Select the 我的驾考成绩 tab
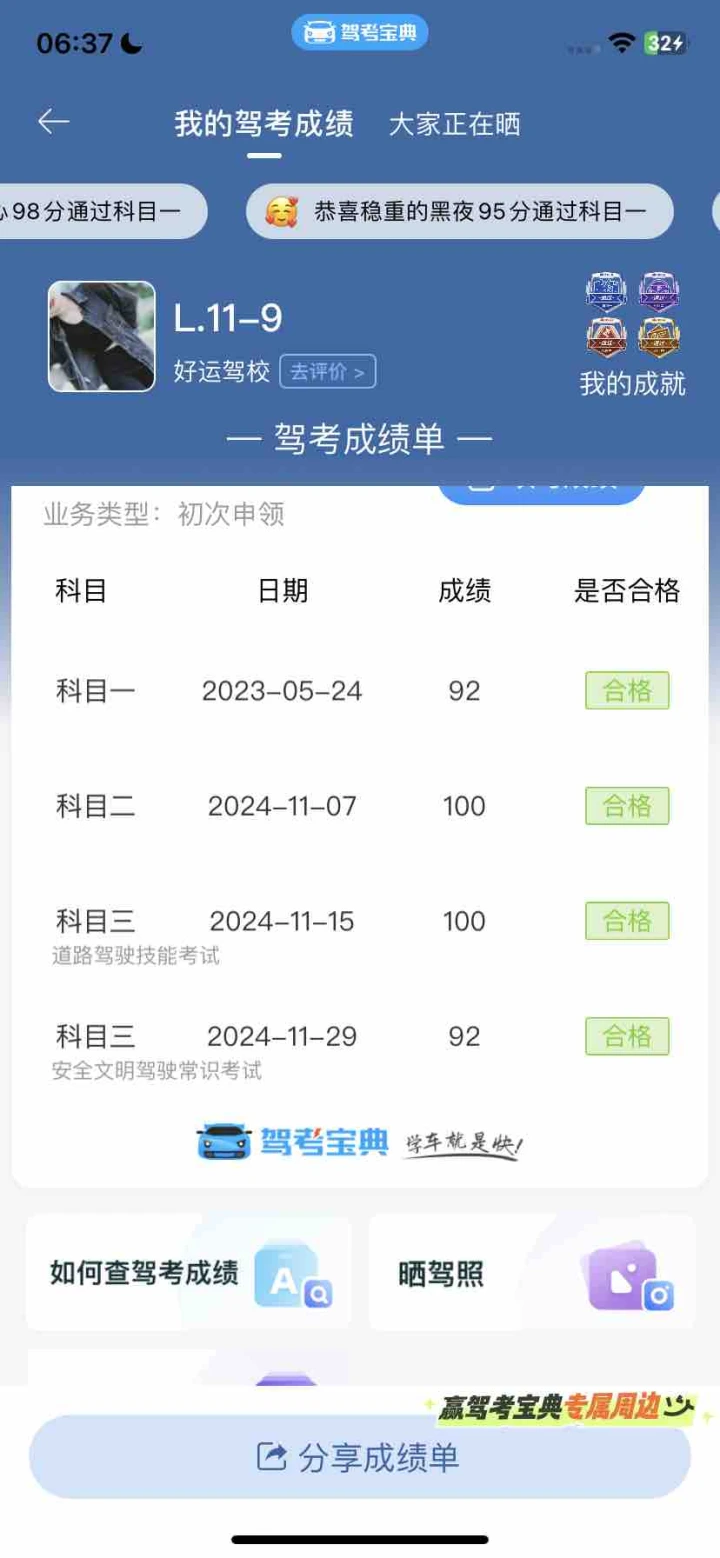The width and height of the screenshot is (720, 1558). coord(264,124)
